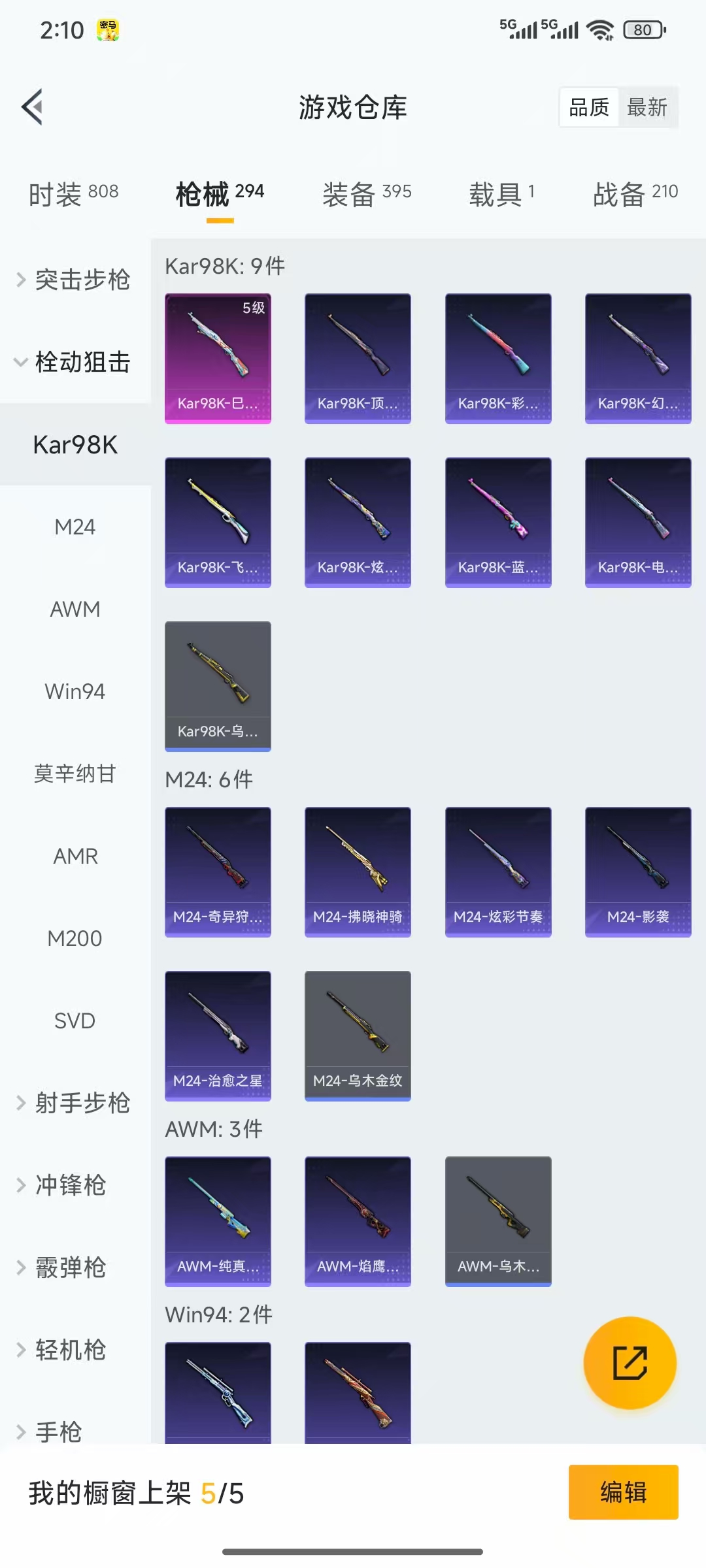The height and width of the screenshot is (1568, 706).
Task: Sort the warehouse by 最新
Action: pyautogui.click(x=647, y=107)
